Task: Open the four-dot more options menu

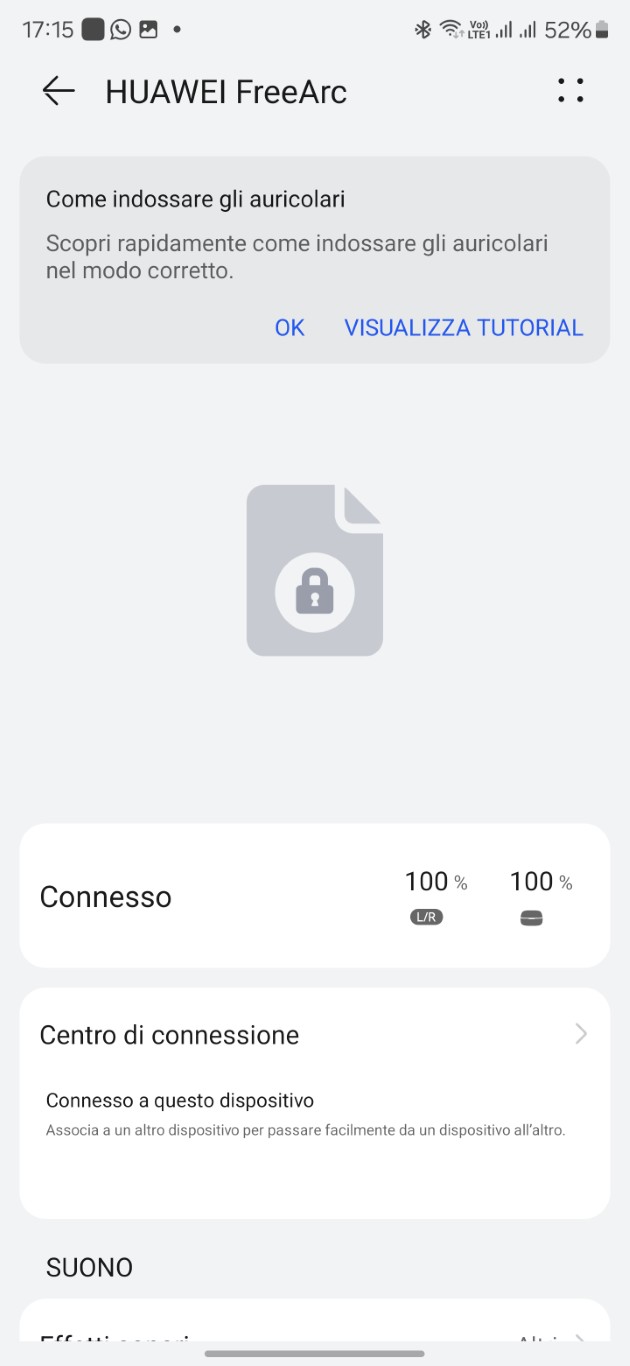Action: 571,91
